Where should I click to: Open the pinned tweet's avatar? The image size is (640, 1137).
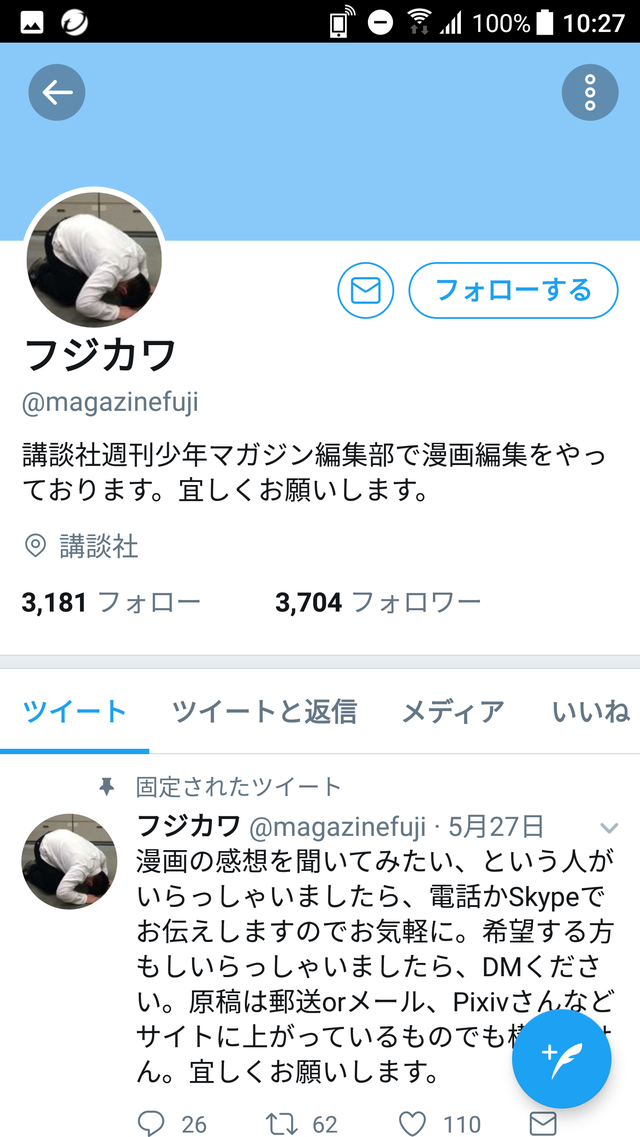70,861
